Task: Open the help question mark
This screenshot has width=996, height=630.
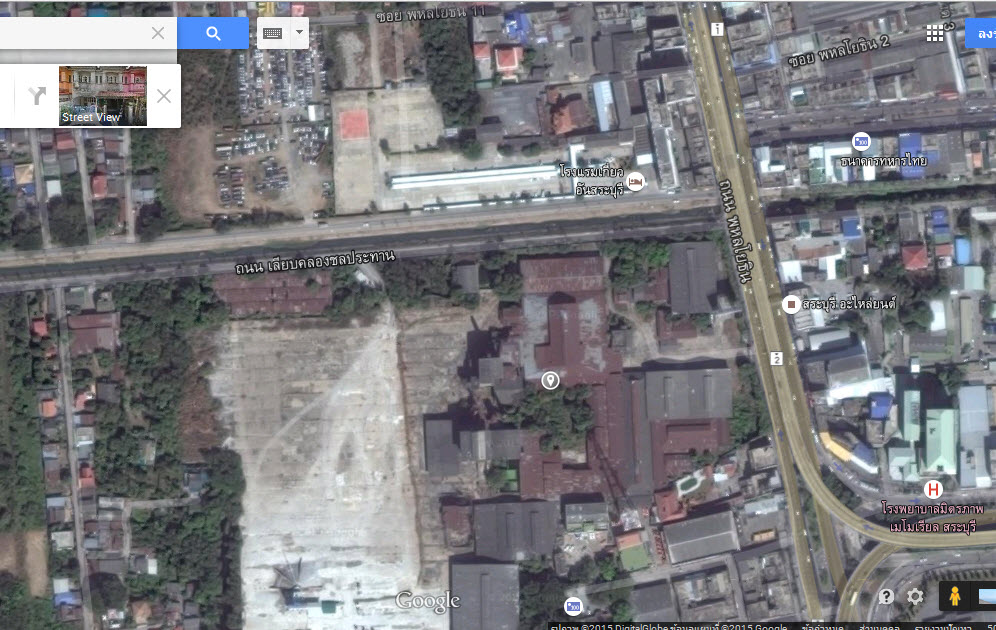Action: tap(886, 597)
